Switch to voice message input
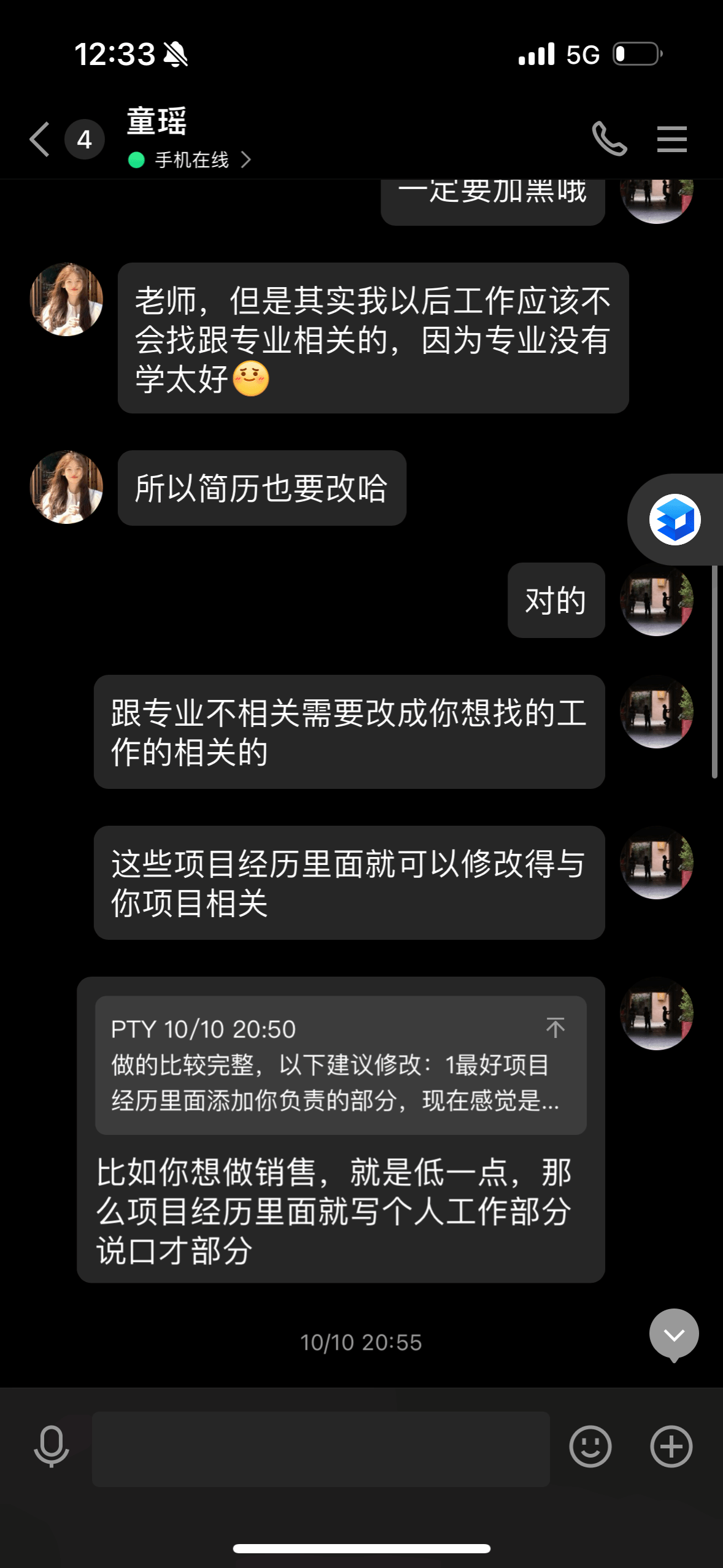 (x=52, y=1447)
